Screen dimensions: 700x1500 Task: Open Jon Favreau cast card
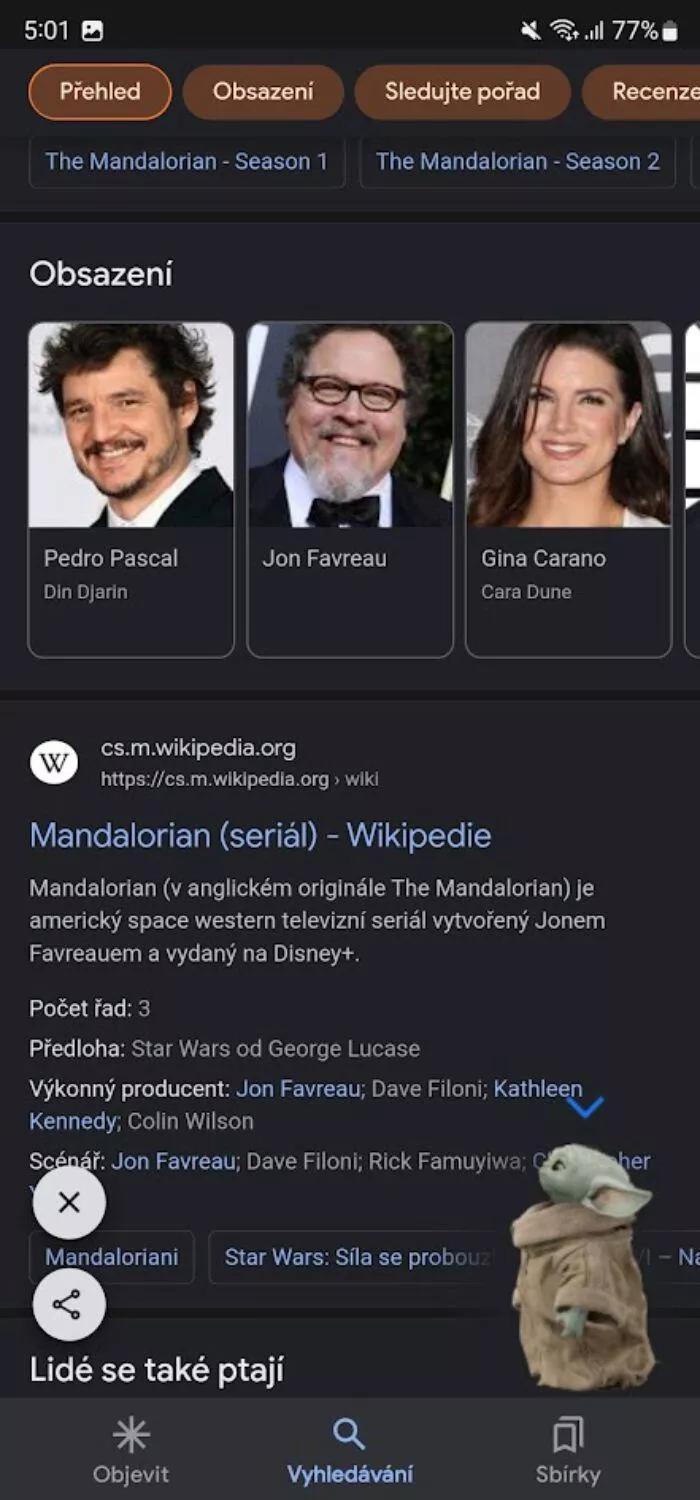coord(350,489)
